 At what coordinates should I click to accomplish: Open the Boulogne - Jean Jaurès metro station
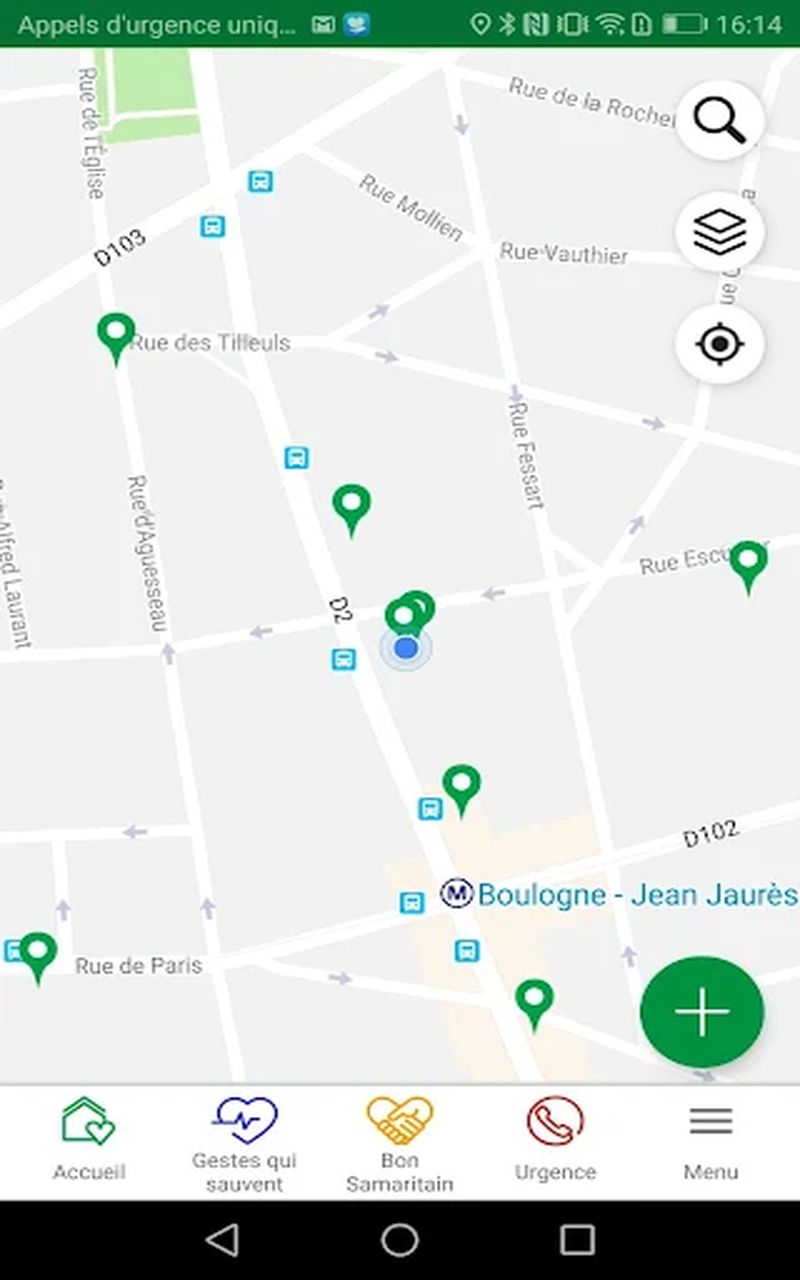[620, 894]
